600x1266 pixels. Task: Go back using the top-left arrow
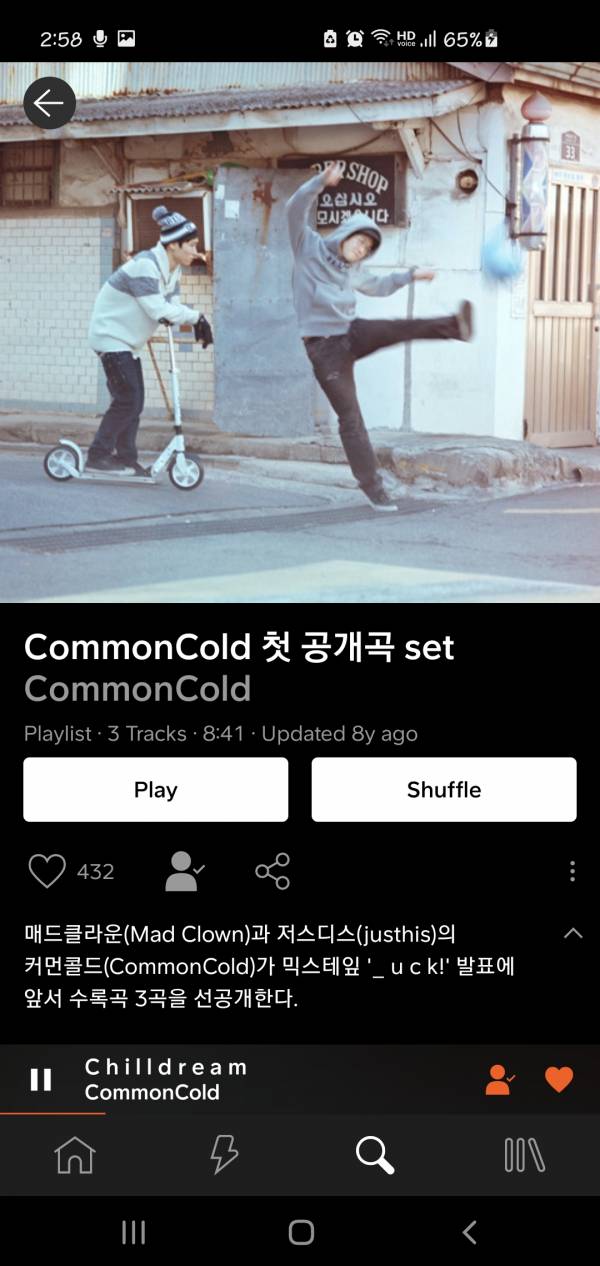click(x=49, y=103)
